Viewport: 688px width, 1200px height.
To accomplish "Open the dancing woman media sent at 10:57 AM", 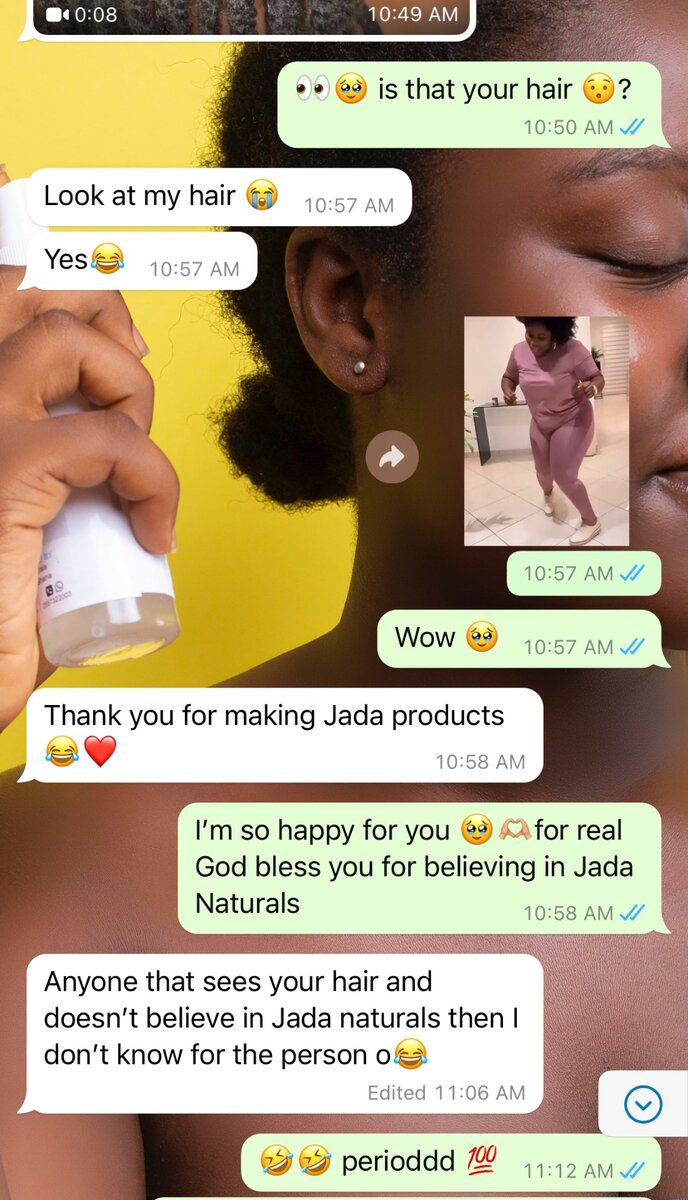I will [x=546, y=431].
